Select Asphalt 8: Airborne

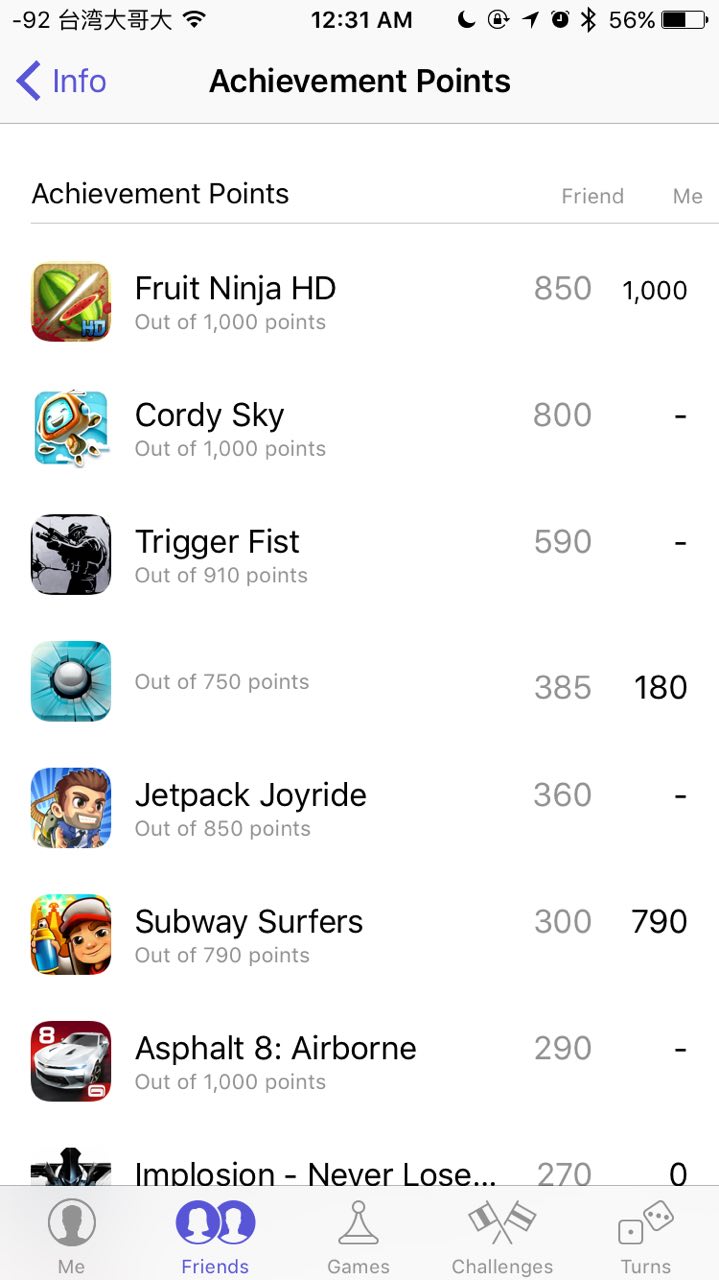pyautogui.click(x=359, y=1061)
